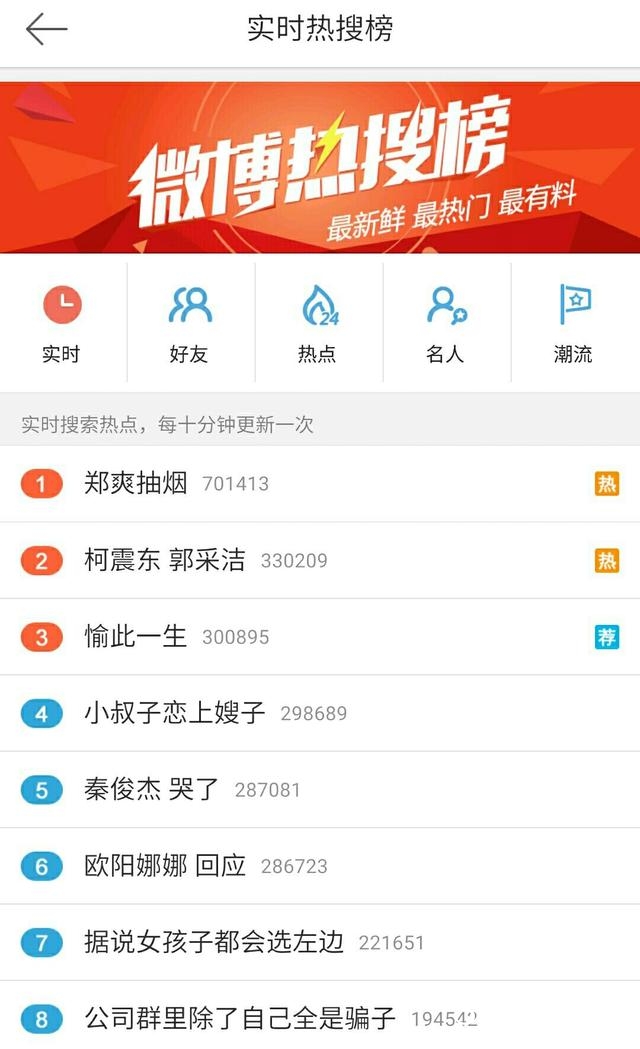Switch to the 名人 tab
The height and width of the screenshot is (1049, 640).
(446, 324)
